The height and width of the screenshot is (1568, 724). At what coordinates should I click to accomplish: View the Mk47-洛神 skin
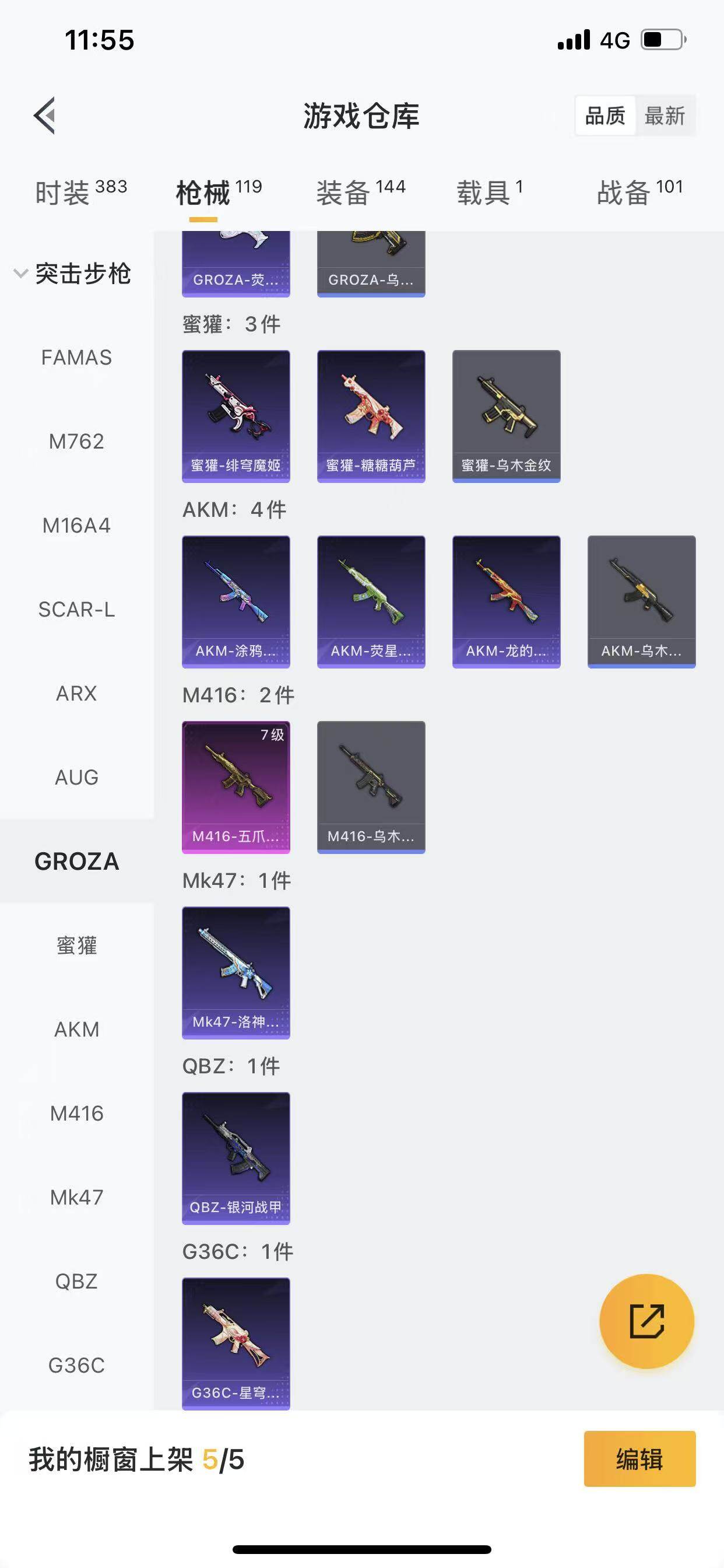[x=236, y=972]
